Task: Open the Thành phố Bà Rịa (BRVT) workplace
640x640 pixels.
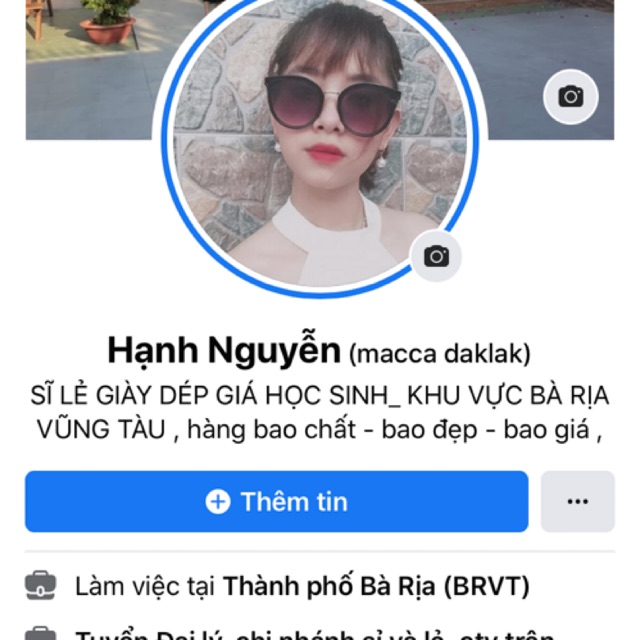Action: (x=376, y=586)
